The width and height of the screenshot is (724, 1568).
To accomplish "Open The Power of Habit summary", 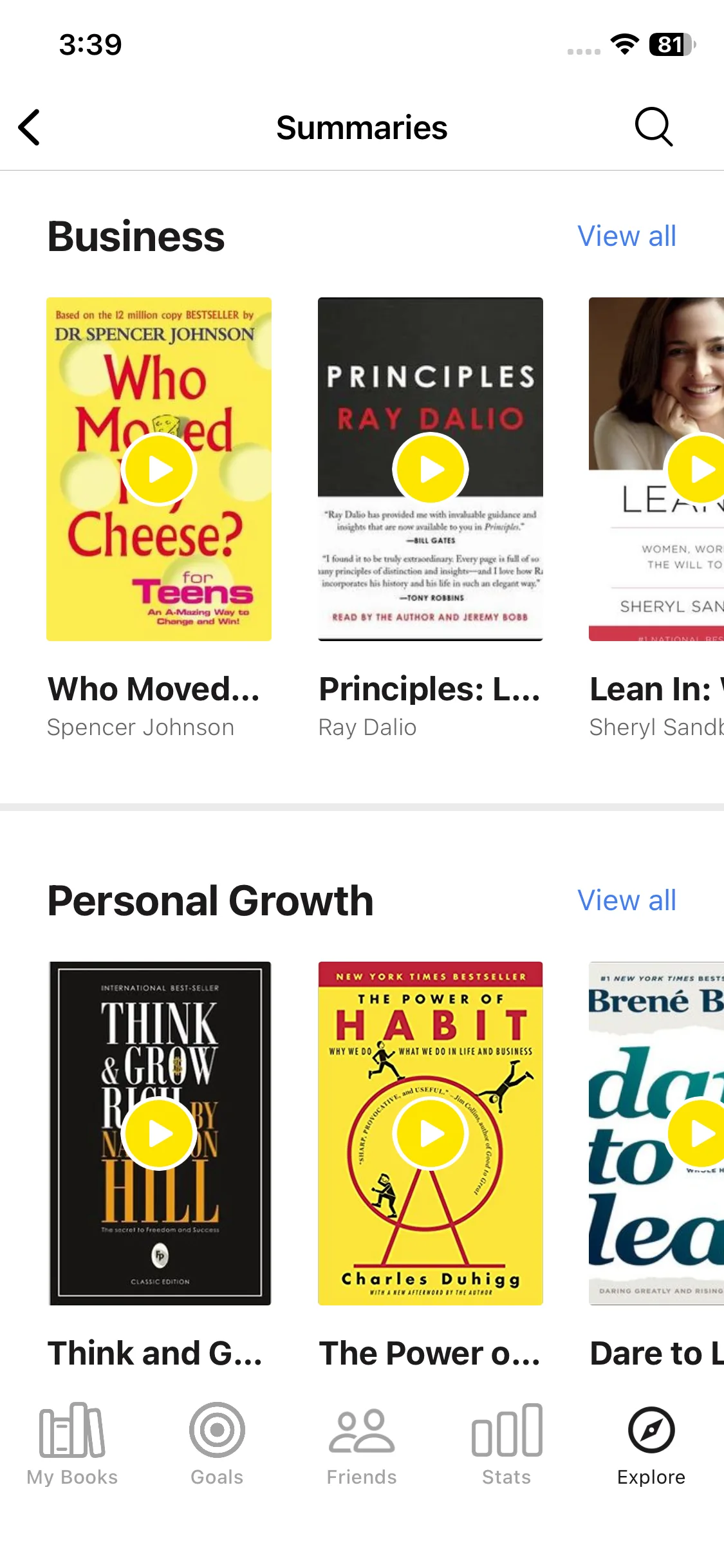I will click(430, 1134).
